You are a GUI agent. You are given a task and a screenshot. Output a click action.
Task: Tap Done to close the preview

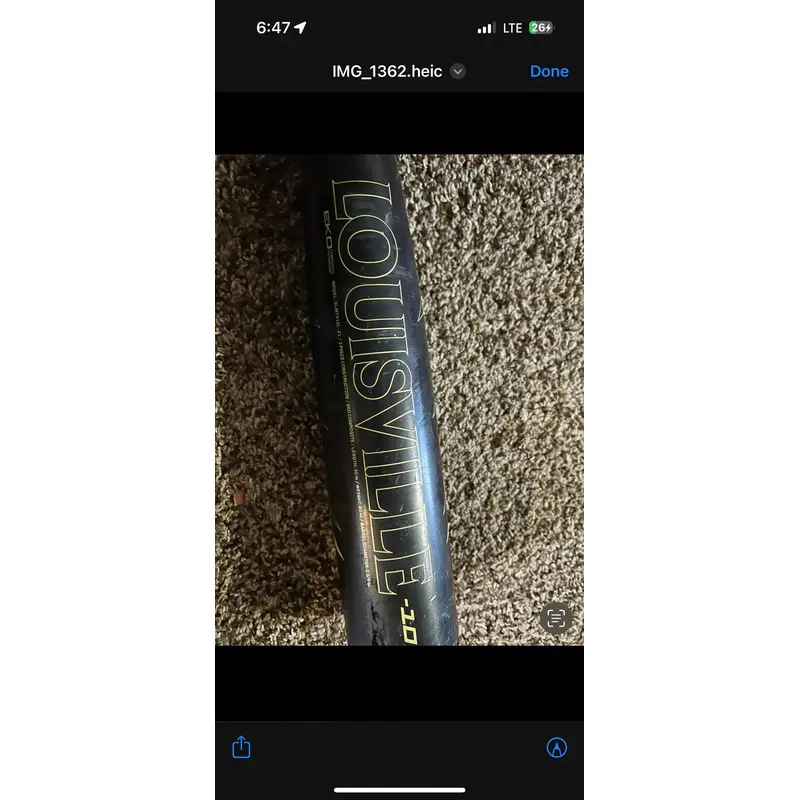[x=549, y=71]
